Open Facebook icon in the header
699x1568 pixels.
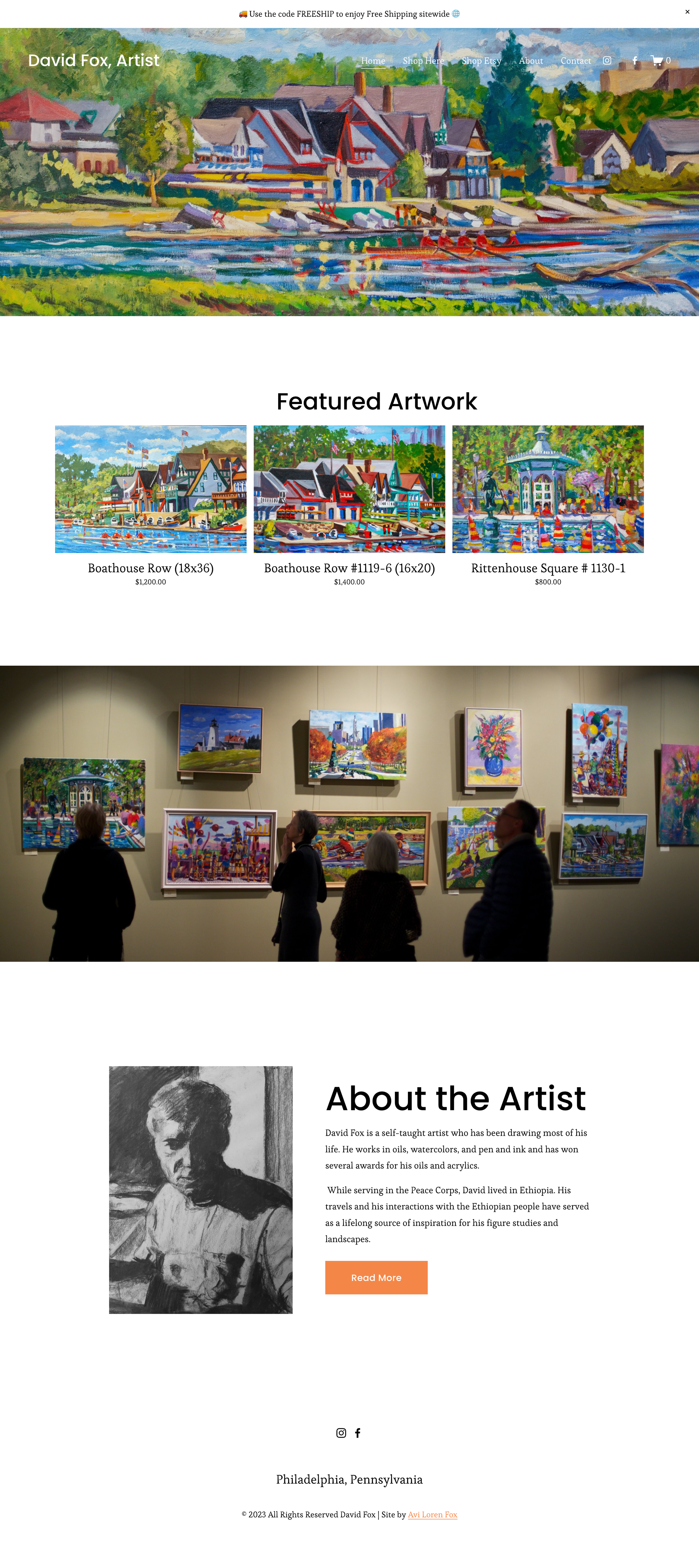pos(634,60)
